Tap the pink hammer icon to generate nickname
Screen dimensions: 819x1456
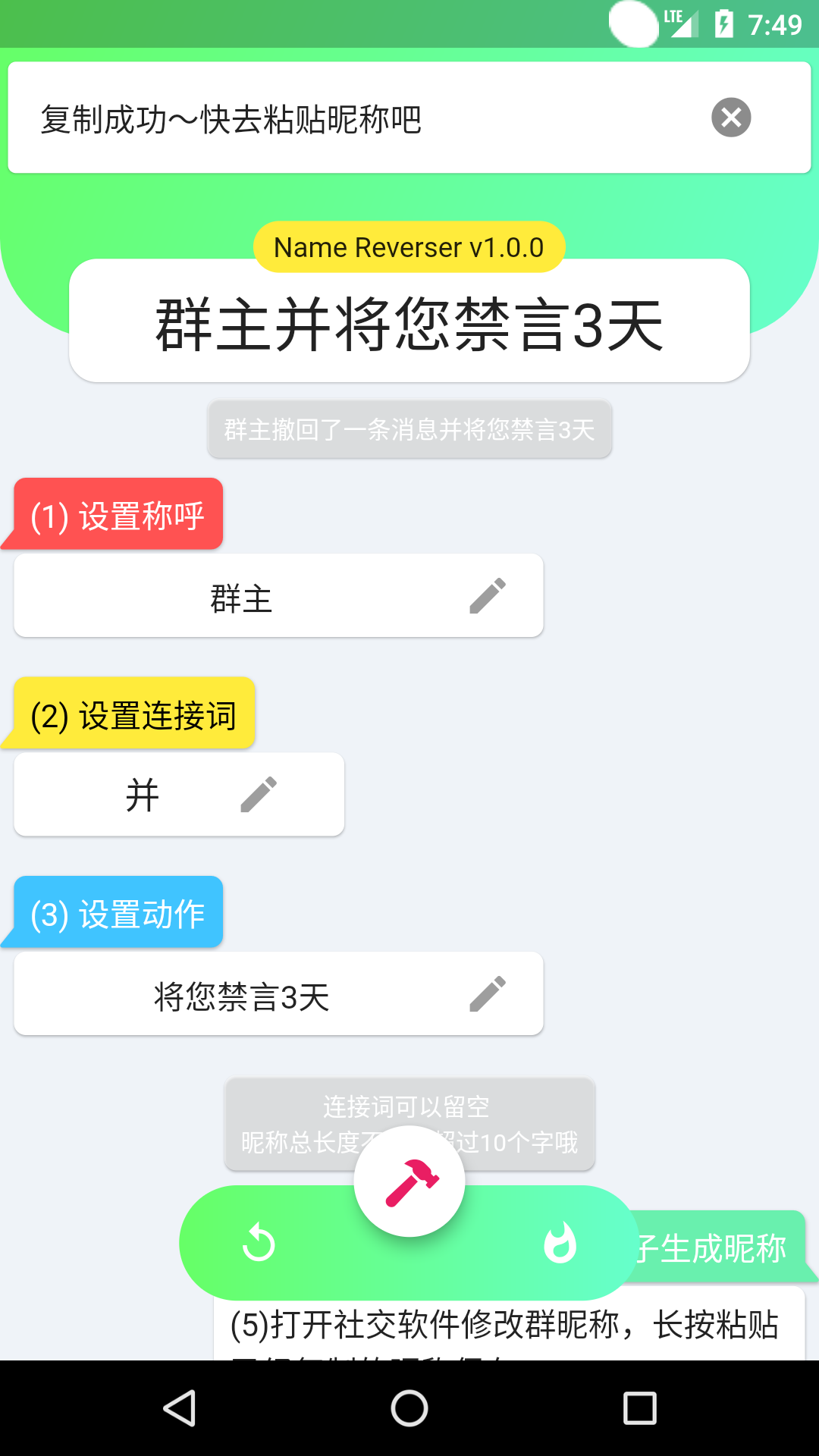(409, 1181)
